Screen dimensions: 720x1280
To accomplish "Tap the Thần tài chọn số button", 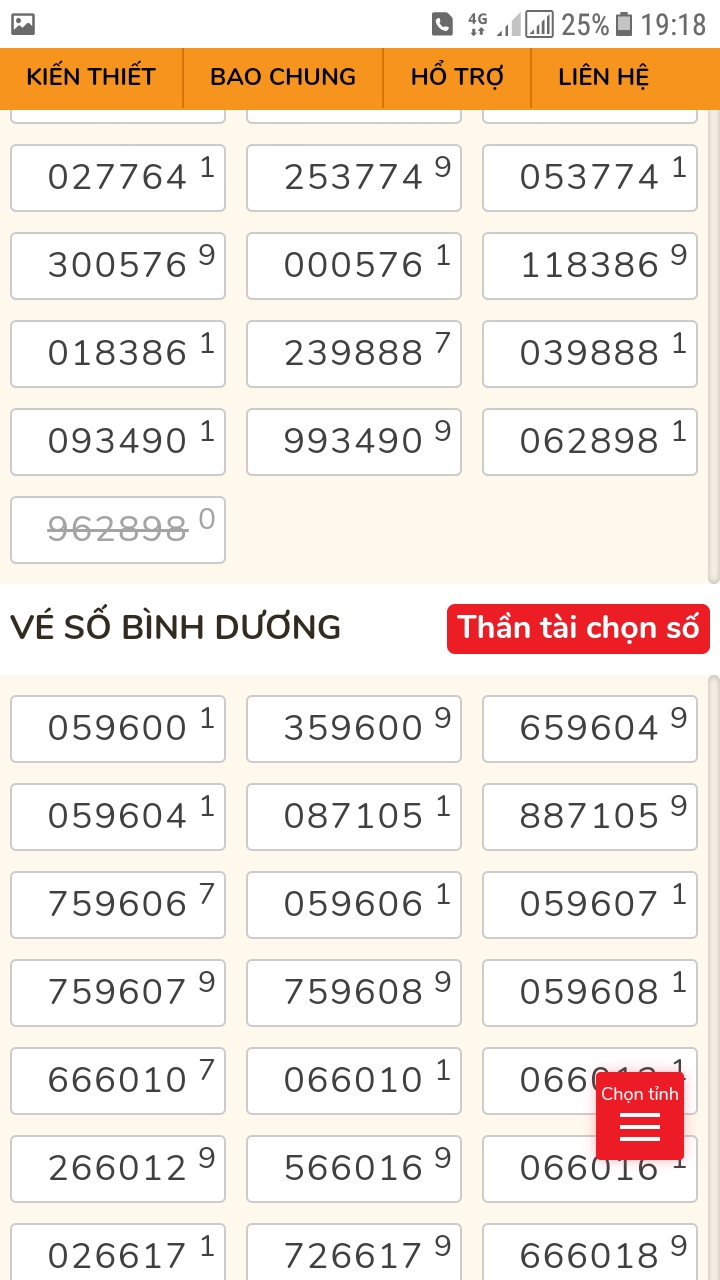I will [x=578, y=628].
